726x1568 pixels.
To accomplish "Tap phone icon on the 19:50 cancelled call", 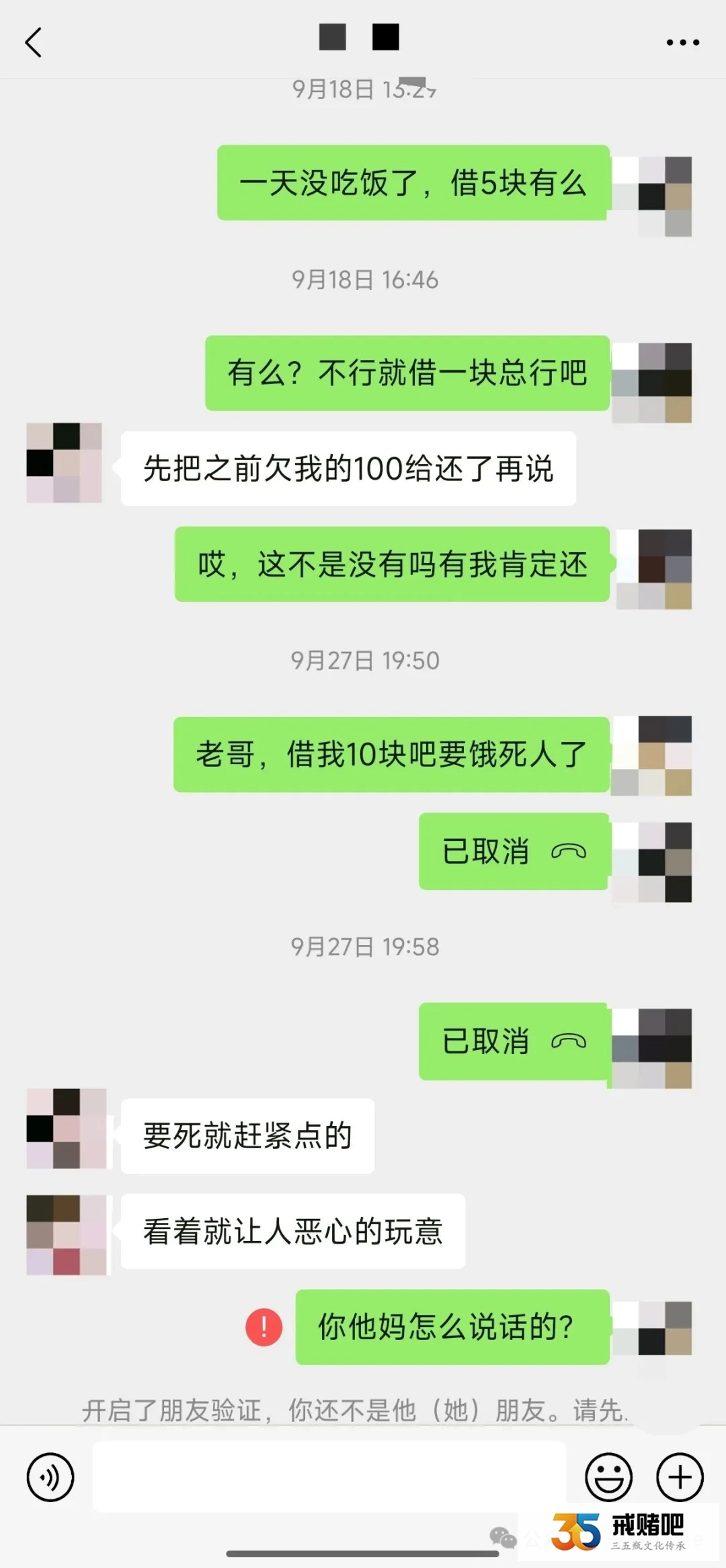I will coord(568,850).
